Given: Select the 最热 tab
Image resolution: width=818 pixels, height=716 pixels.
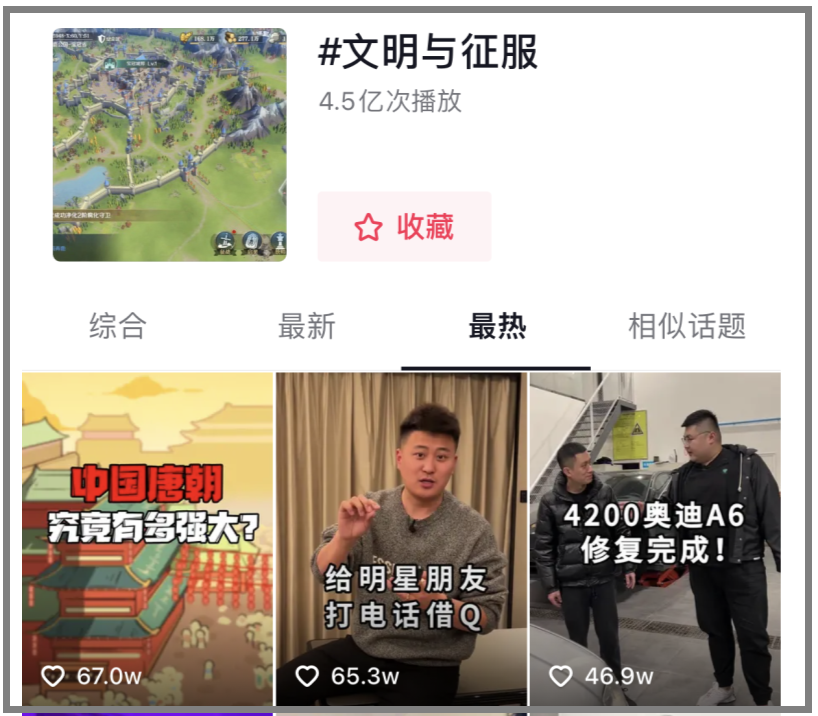Looking at the screenshot, I should (x=497, y=326).
